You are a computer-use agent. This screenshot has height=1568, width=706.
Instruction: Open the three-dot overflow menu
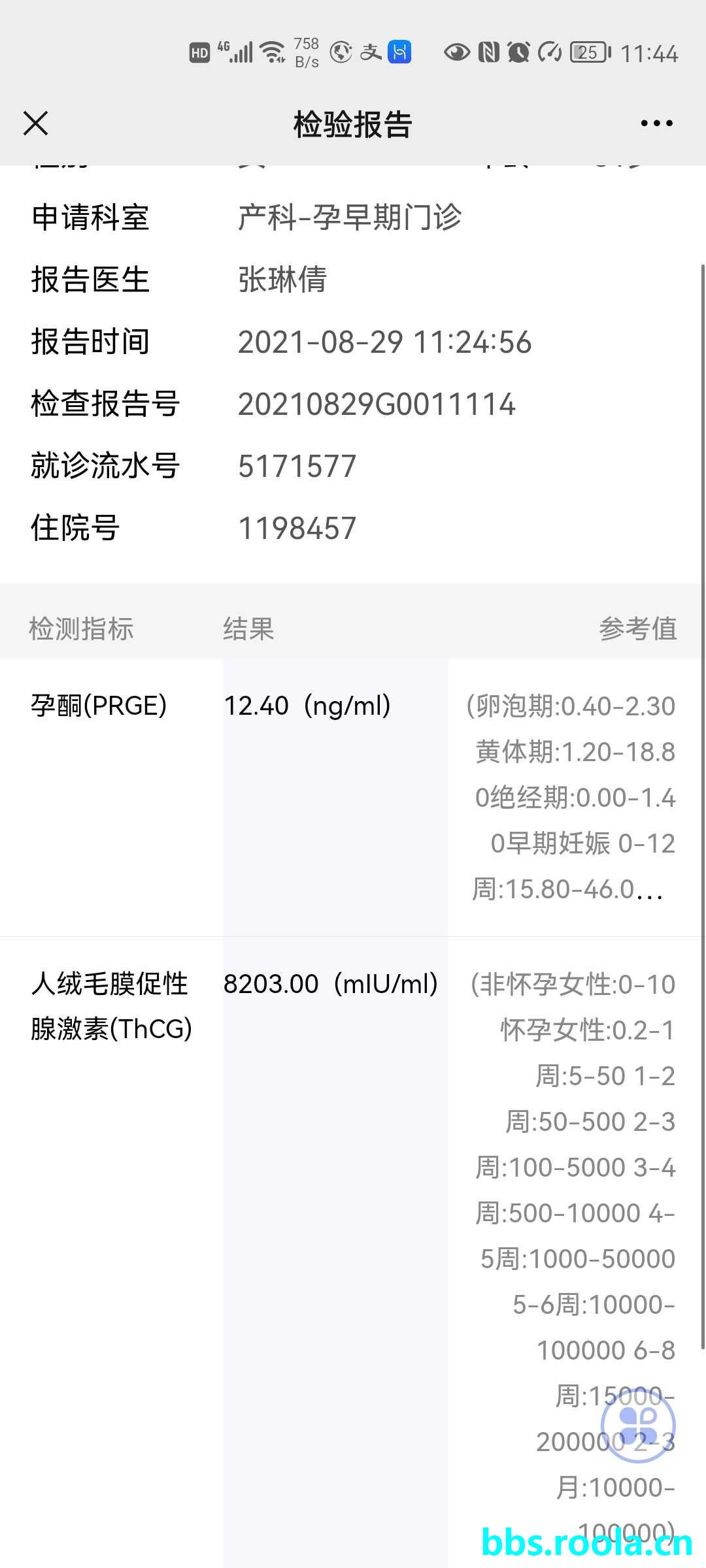[656, 123]
